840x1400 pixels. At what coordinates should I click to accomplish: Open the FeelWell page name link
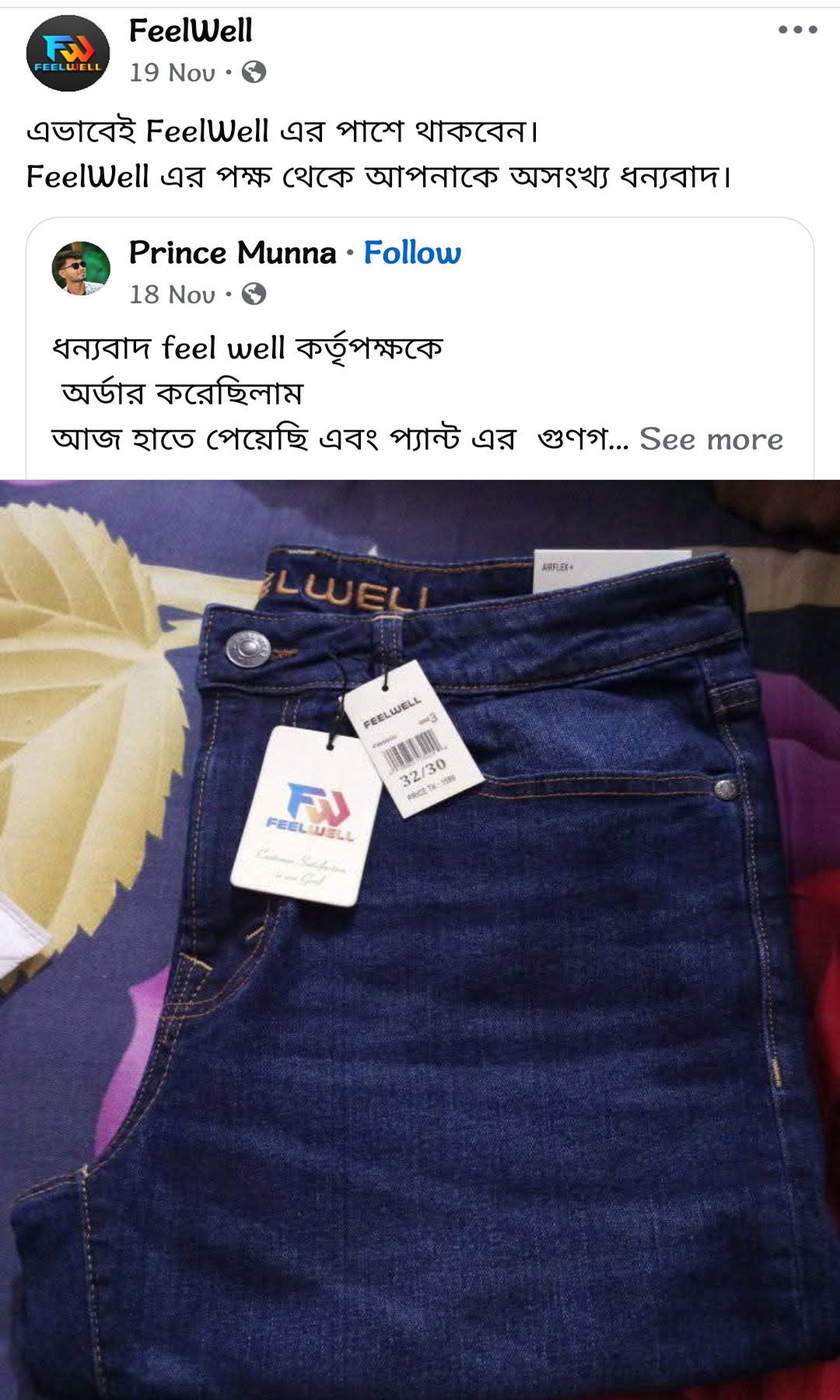tap(191, 31)
